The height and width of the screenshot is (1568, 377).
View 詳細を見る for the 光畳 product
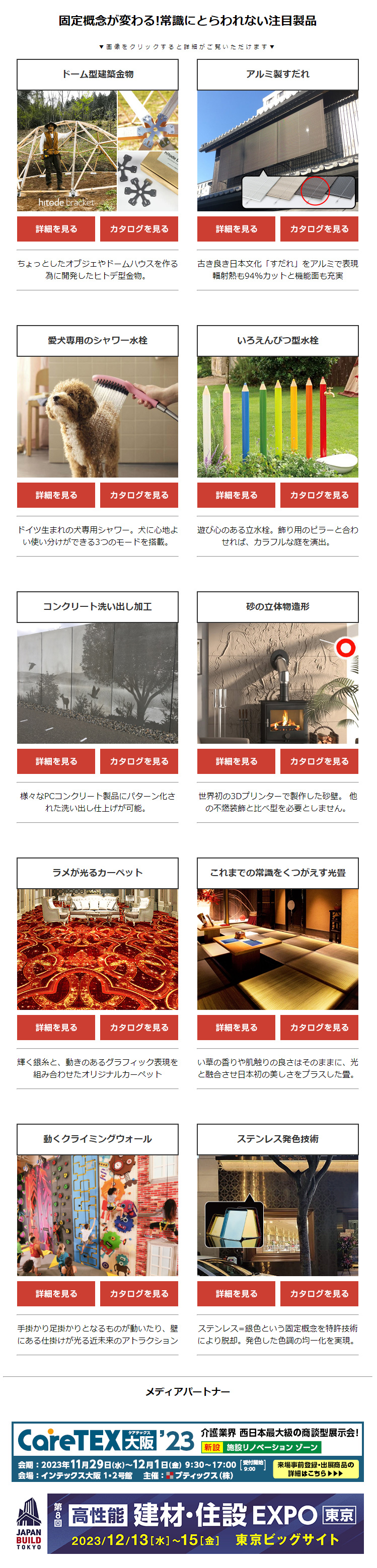(236, 1027)
